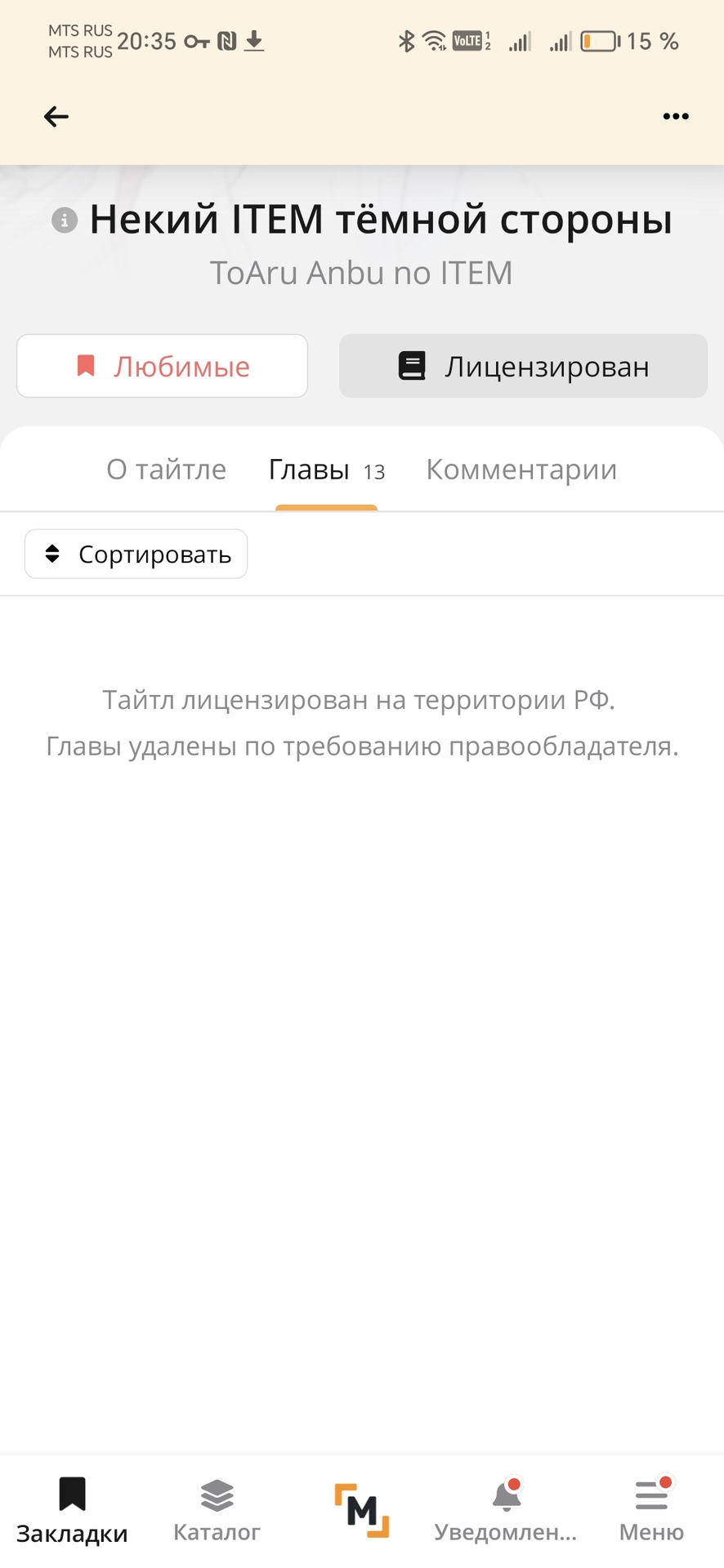Image resolution: width=724 pixels, height=1568 pixels.
Task: Switch to the О тайтле tab
Action: point(166,470)
